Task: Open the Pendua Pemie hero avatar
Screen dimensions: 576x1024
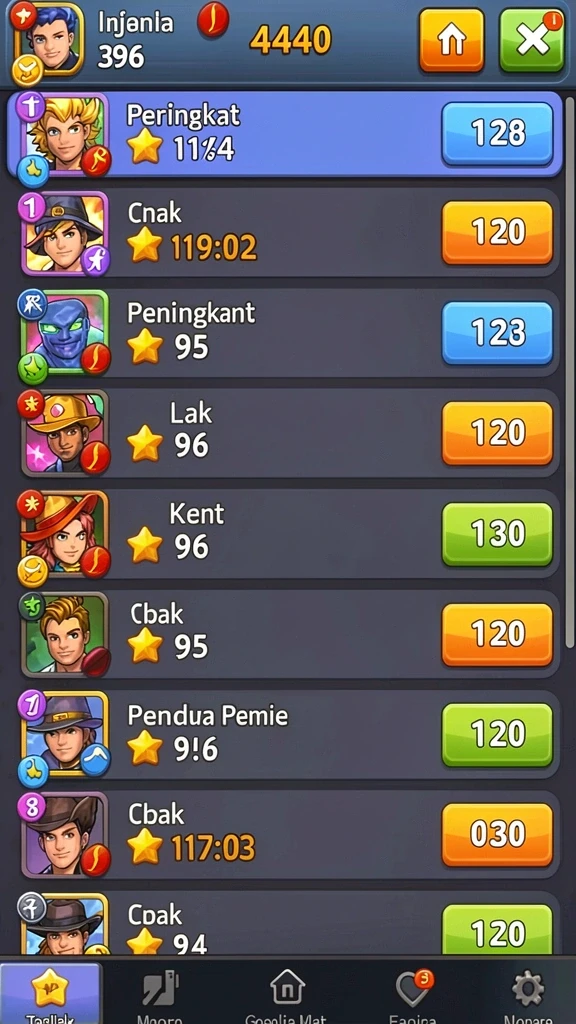Action: point(65,733)
